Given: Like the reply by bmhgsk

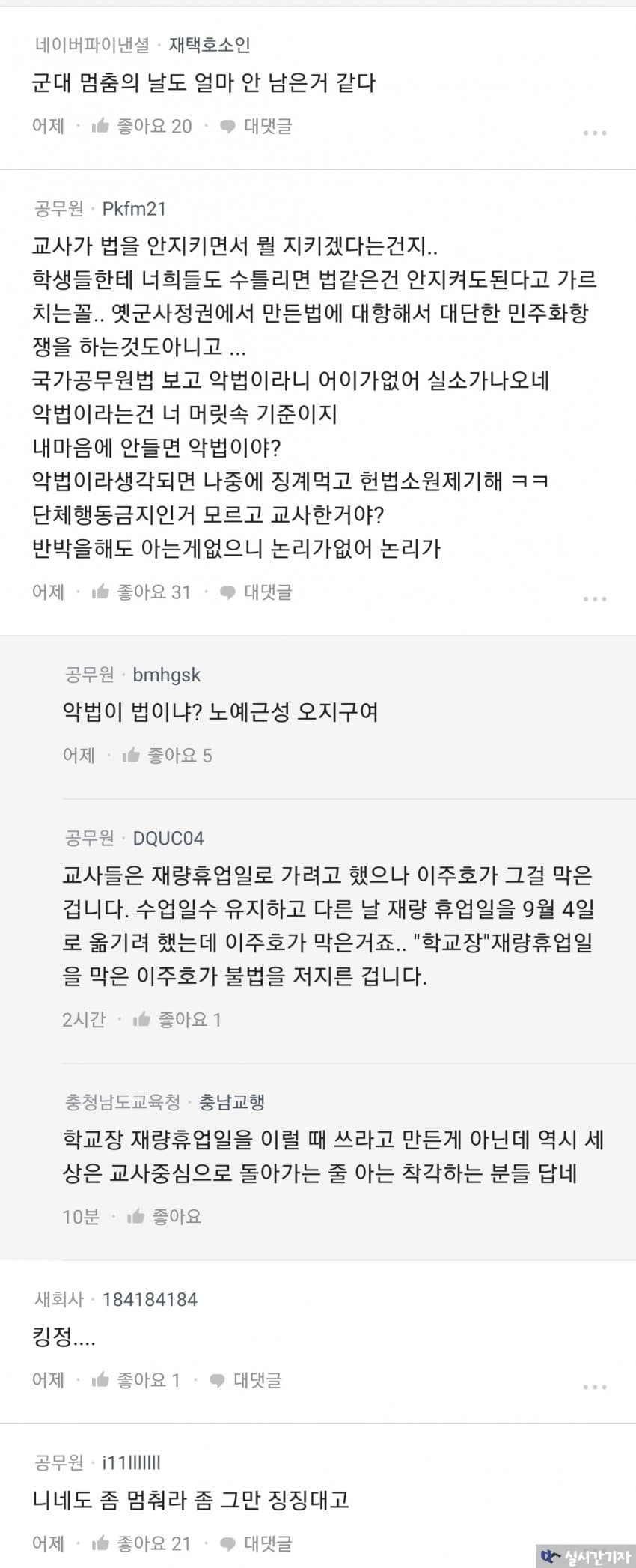Looking at the screenshot, I should tap(167, 756).
